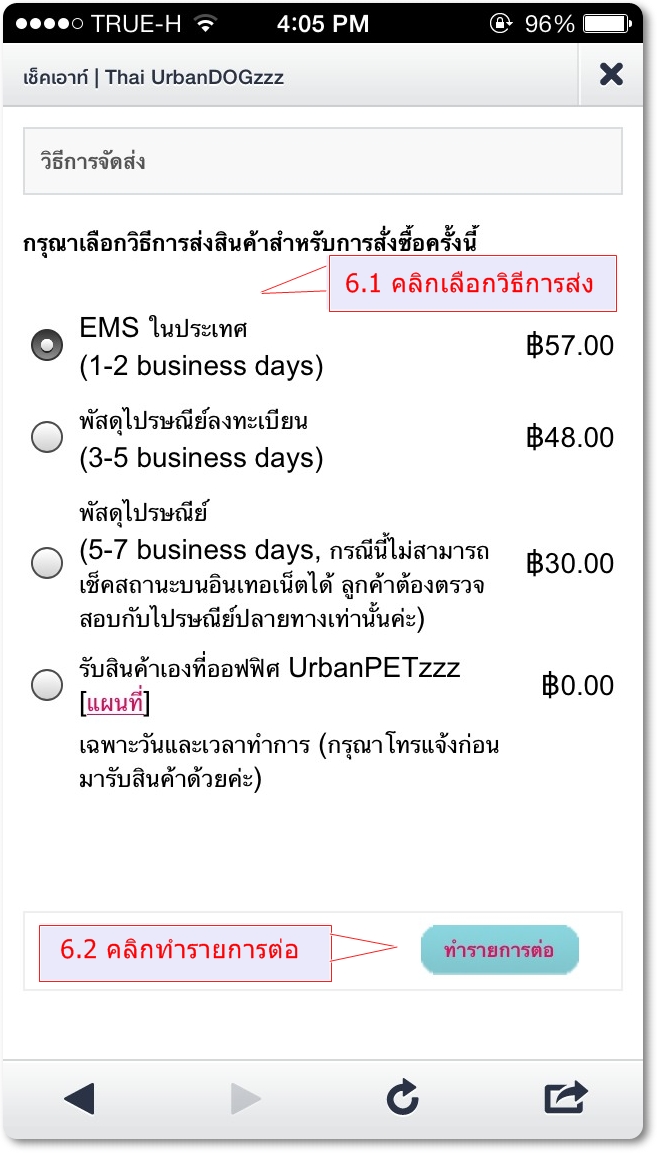The image size is (657, 1153).
Task: Reload the current page
Action: click(402, 1099)
